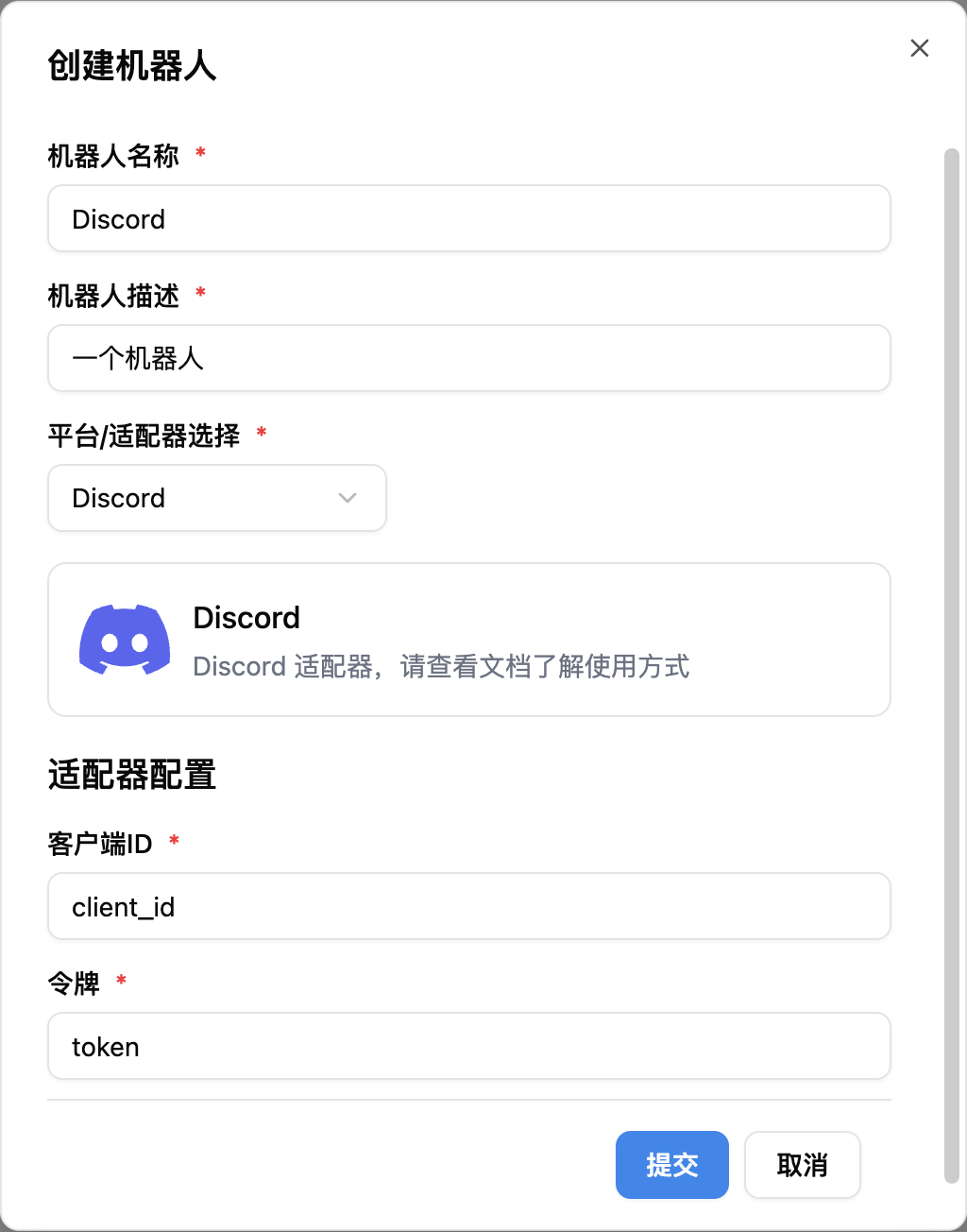Cancel with the 取消 button
The image size is (967, 1232).
click(802, 1165)
